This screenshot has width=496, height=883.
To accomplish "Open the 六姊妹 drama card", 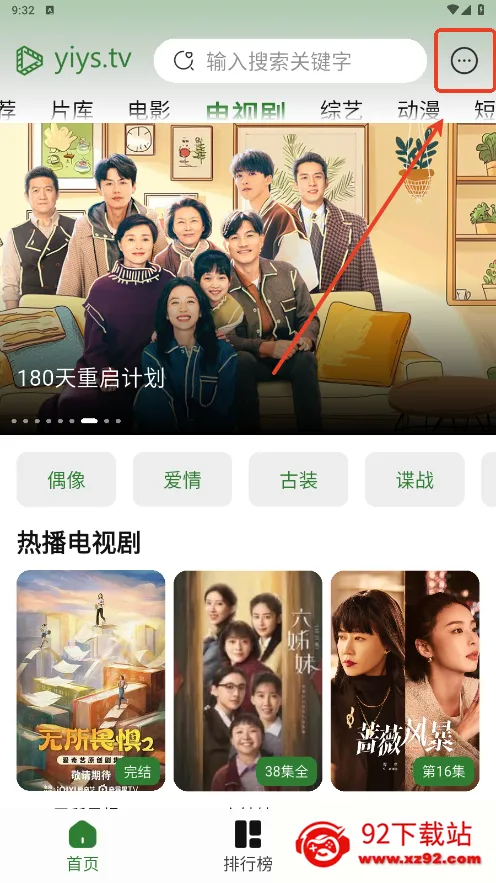I will pyautogui.click(x=248, y=681).
